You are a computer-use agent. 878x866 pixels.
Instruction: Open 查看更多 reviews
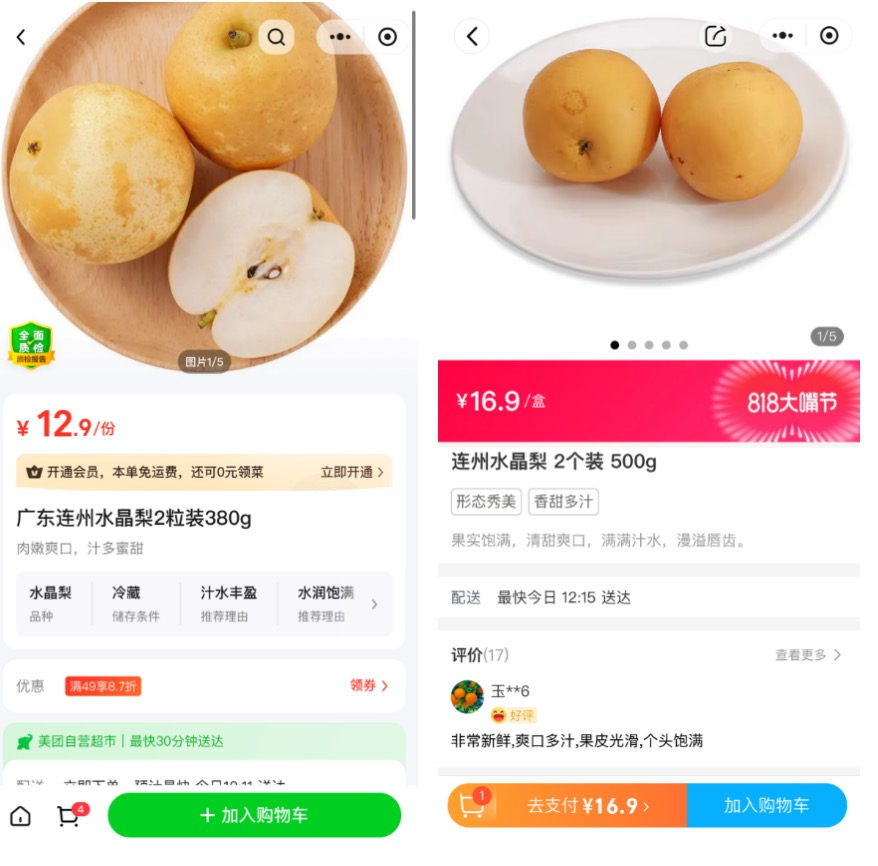[808, 655]
